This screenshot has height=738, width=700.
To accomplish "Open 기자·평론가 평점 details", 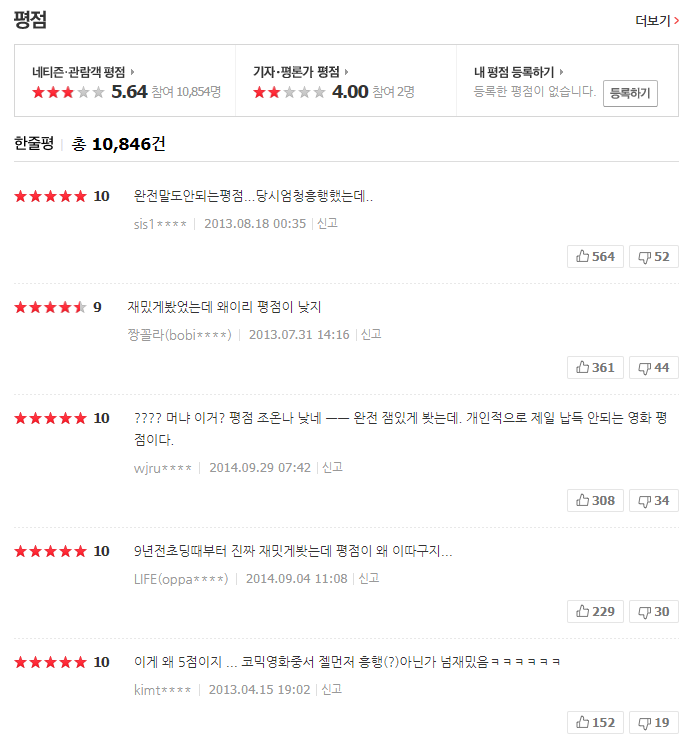I will click(300, 72).
